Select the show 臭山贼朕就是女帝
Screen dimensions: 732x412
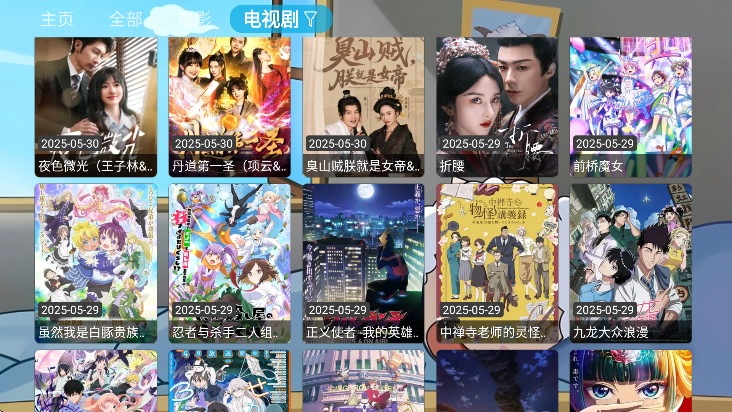364,107
